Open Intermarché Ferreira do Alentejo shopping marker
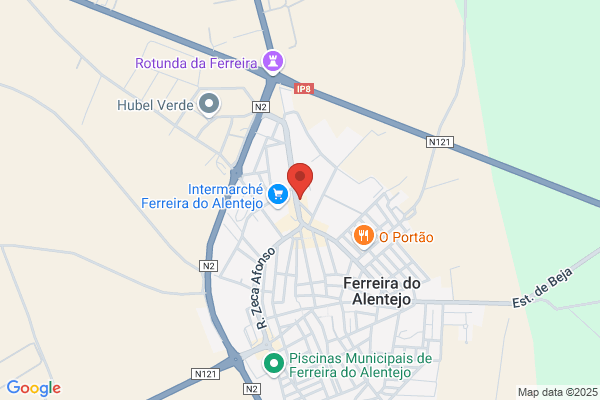 pos(278,196)
